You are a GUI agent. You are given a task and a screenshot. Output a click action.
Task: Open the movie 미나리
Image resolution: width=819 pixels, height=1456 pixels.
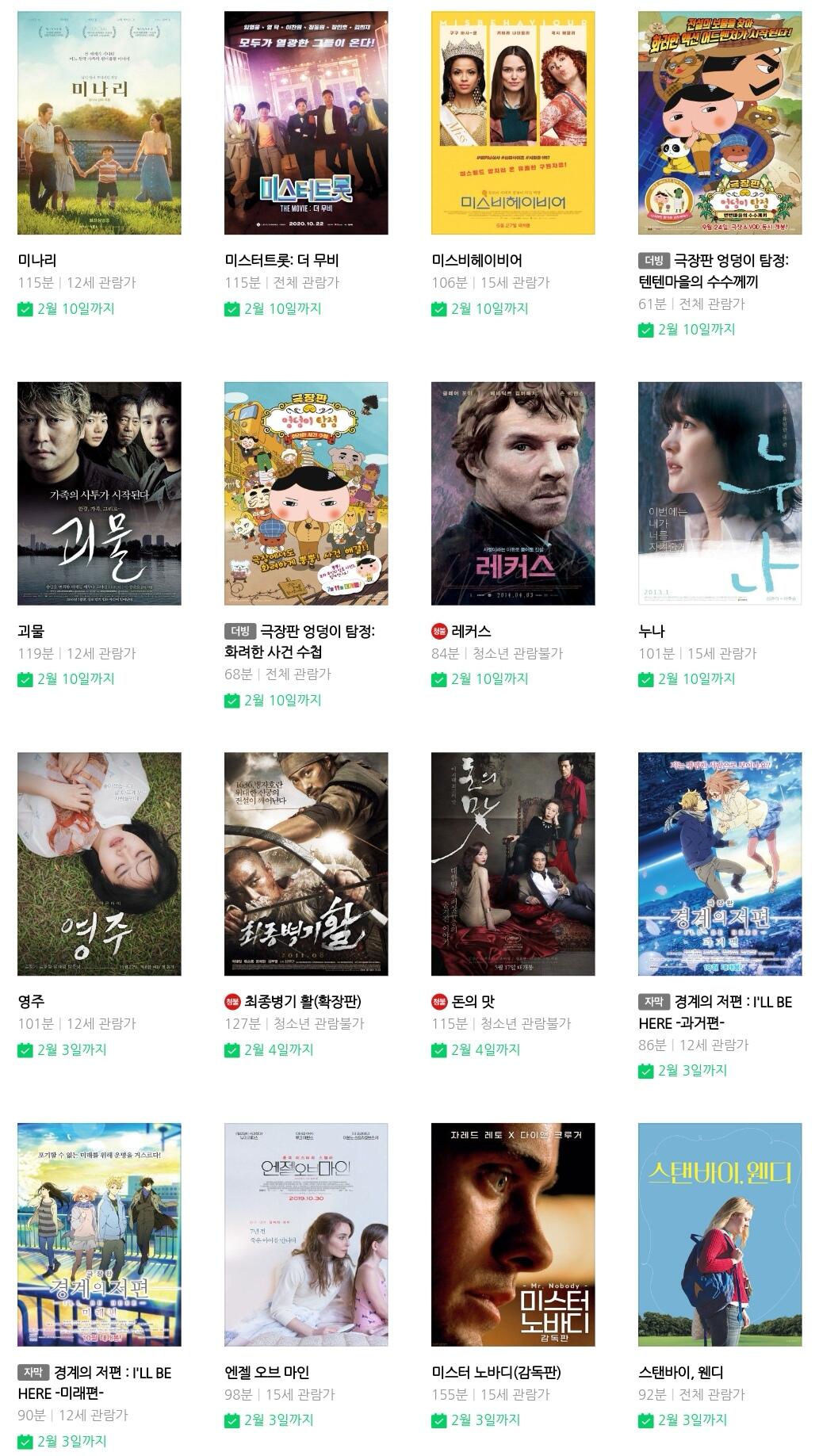pos(99,123)
